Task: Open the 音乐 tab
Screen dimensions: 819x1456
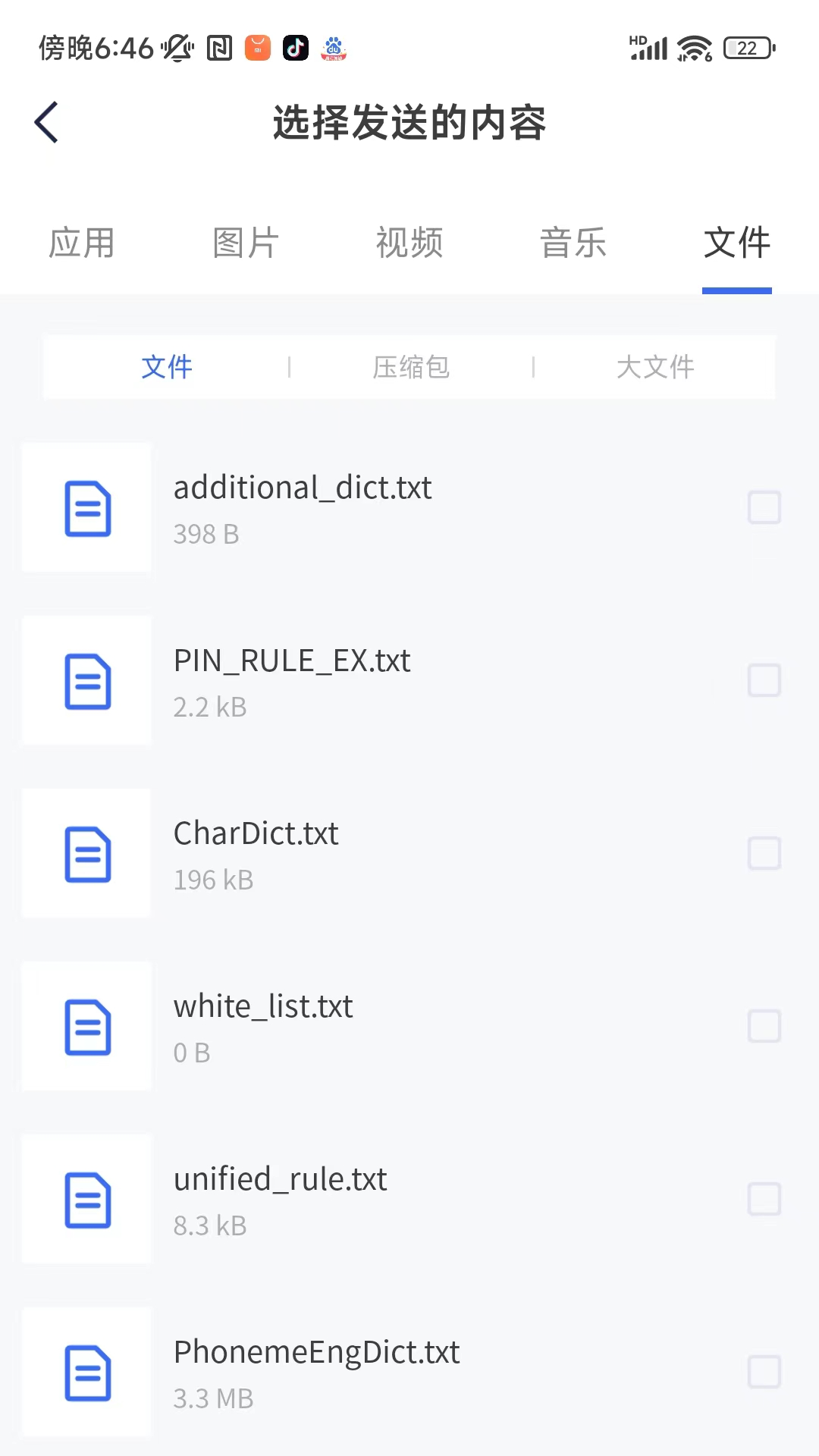Action: click(x=573, y=242)
